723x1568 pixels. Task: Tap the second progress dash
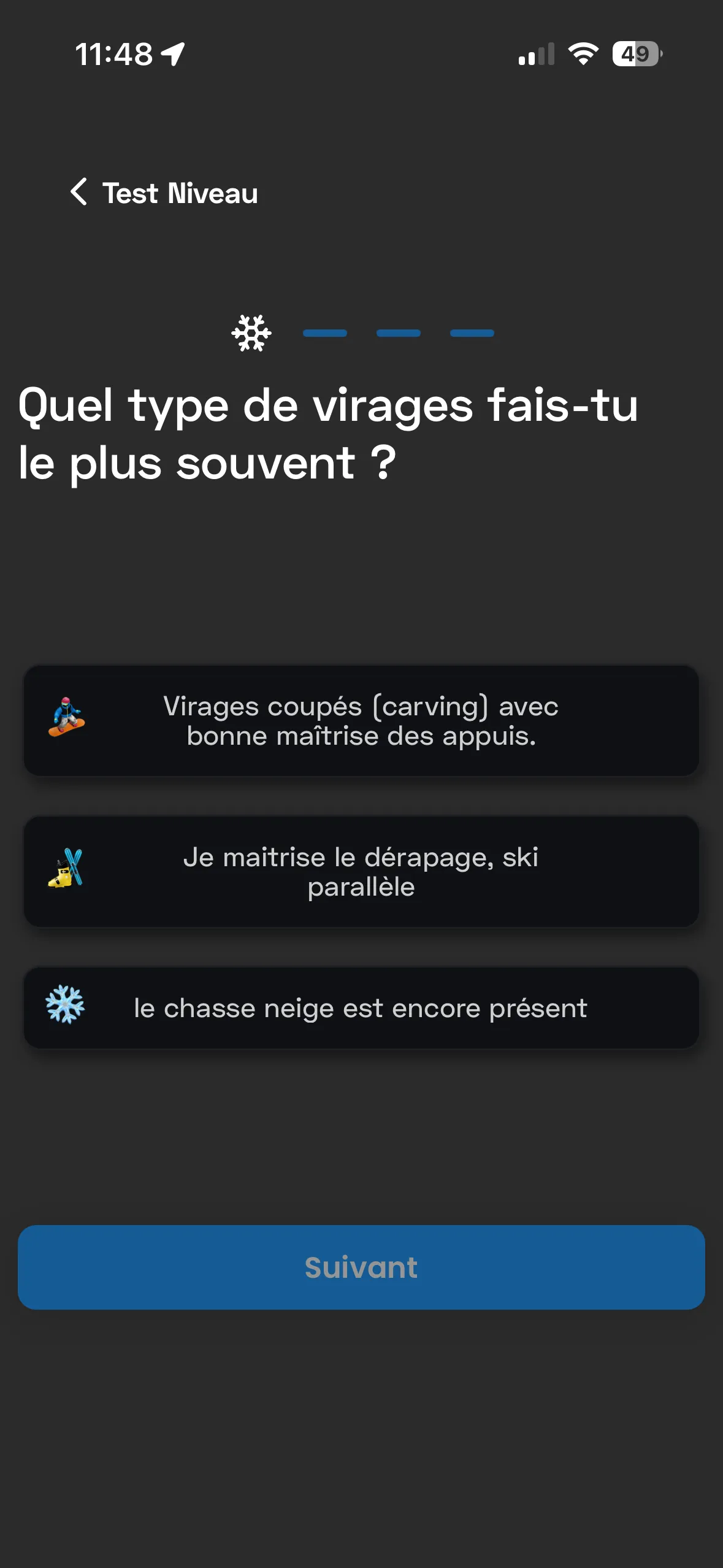[x=398, y=333]
